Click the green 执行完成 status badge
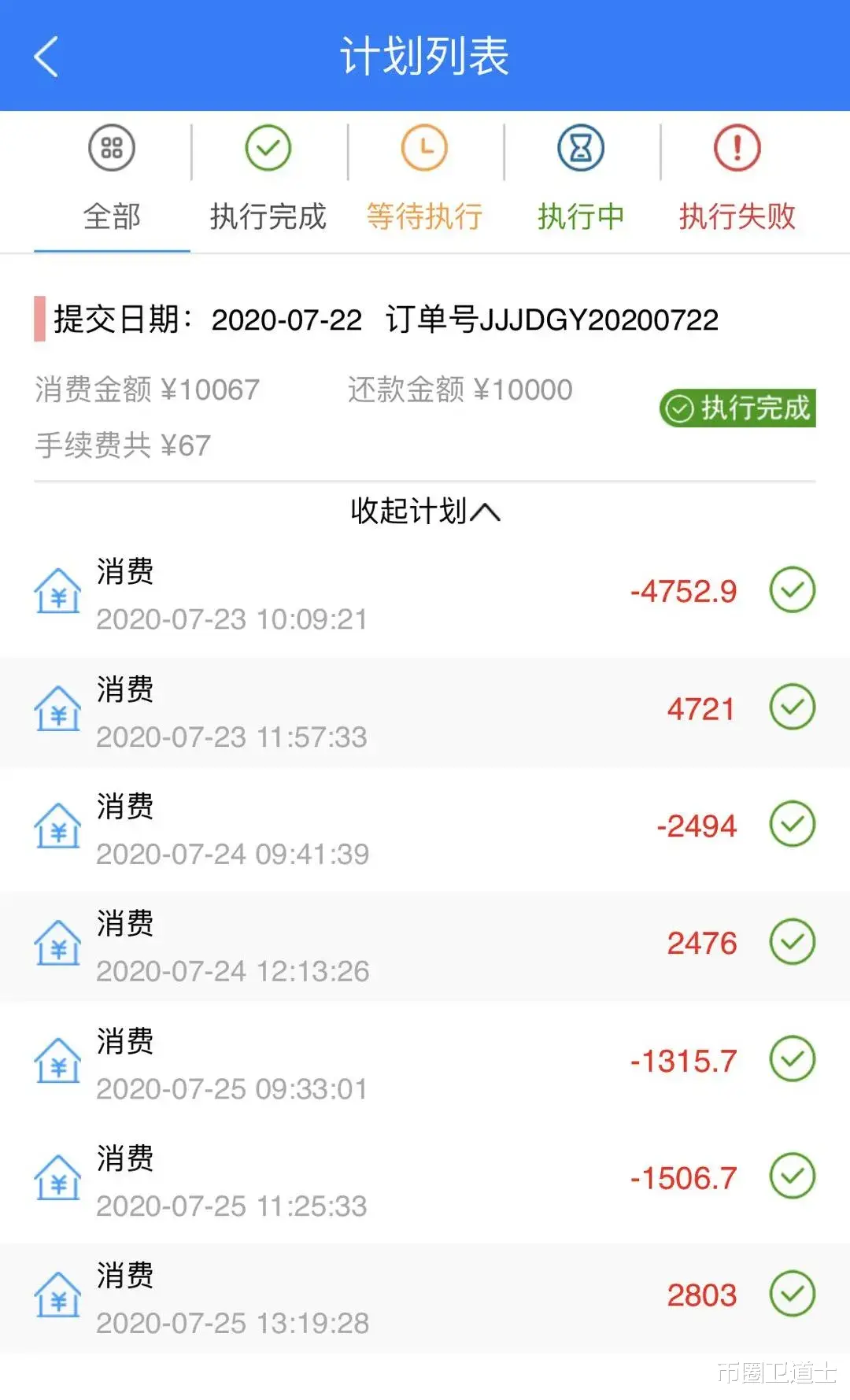The height and width of the screenshot is (1400, 850). pos(737,408)
